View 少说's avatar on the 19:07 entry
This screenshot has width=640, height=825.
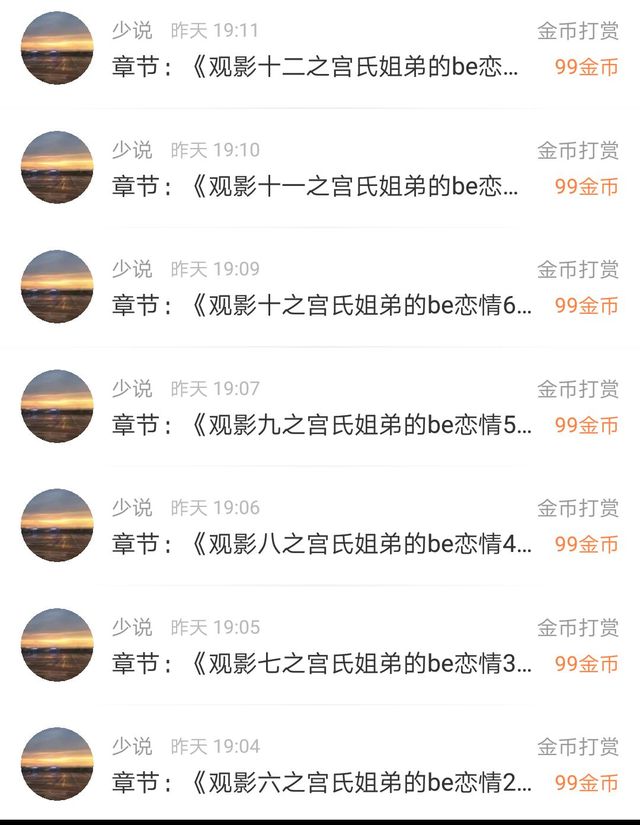(57, 406)
